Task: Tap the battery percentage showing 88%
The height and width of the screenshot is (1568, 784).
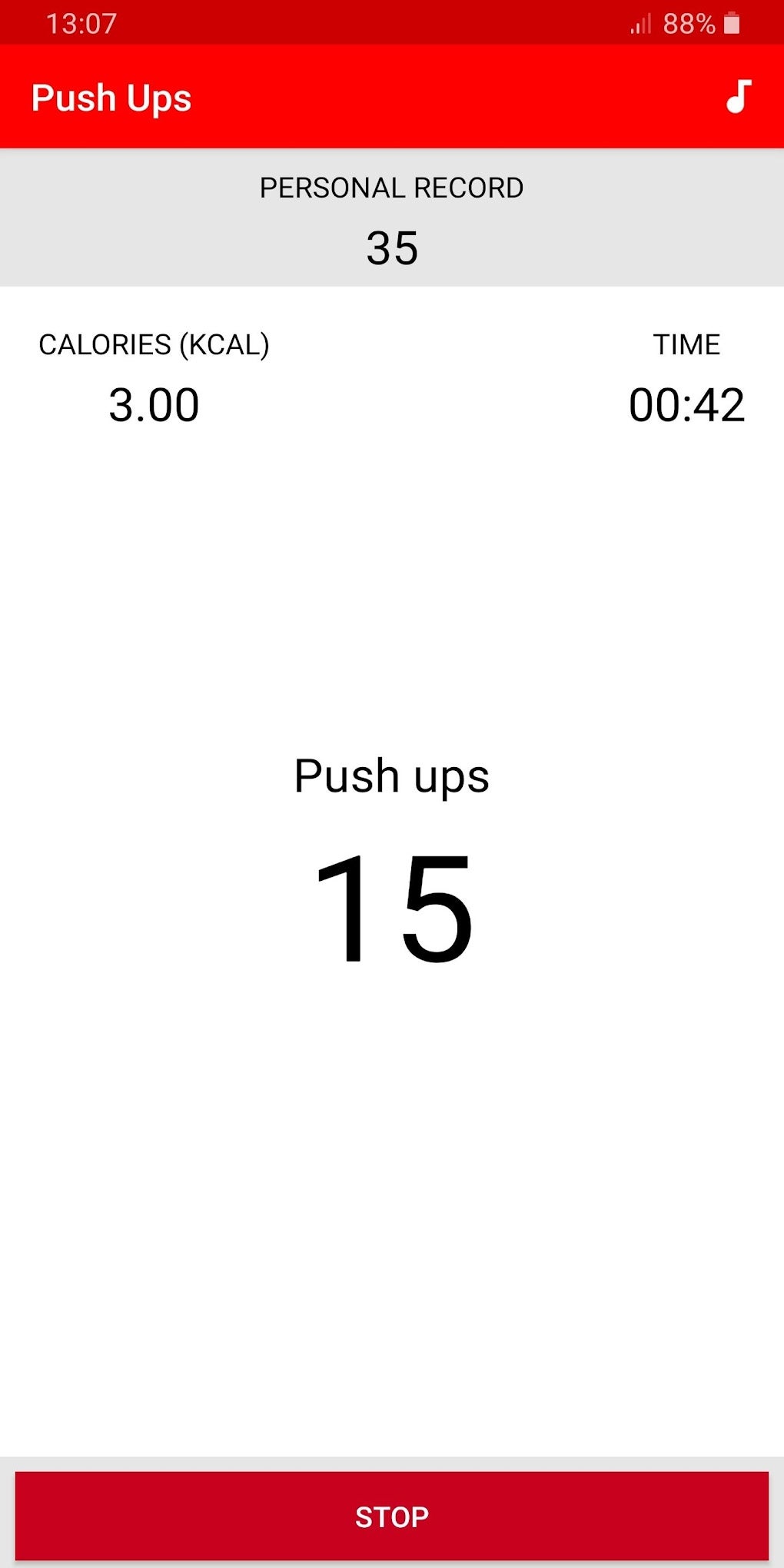Action: click(x=689, y=22)
